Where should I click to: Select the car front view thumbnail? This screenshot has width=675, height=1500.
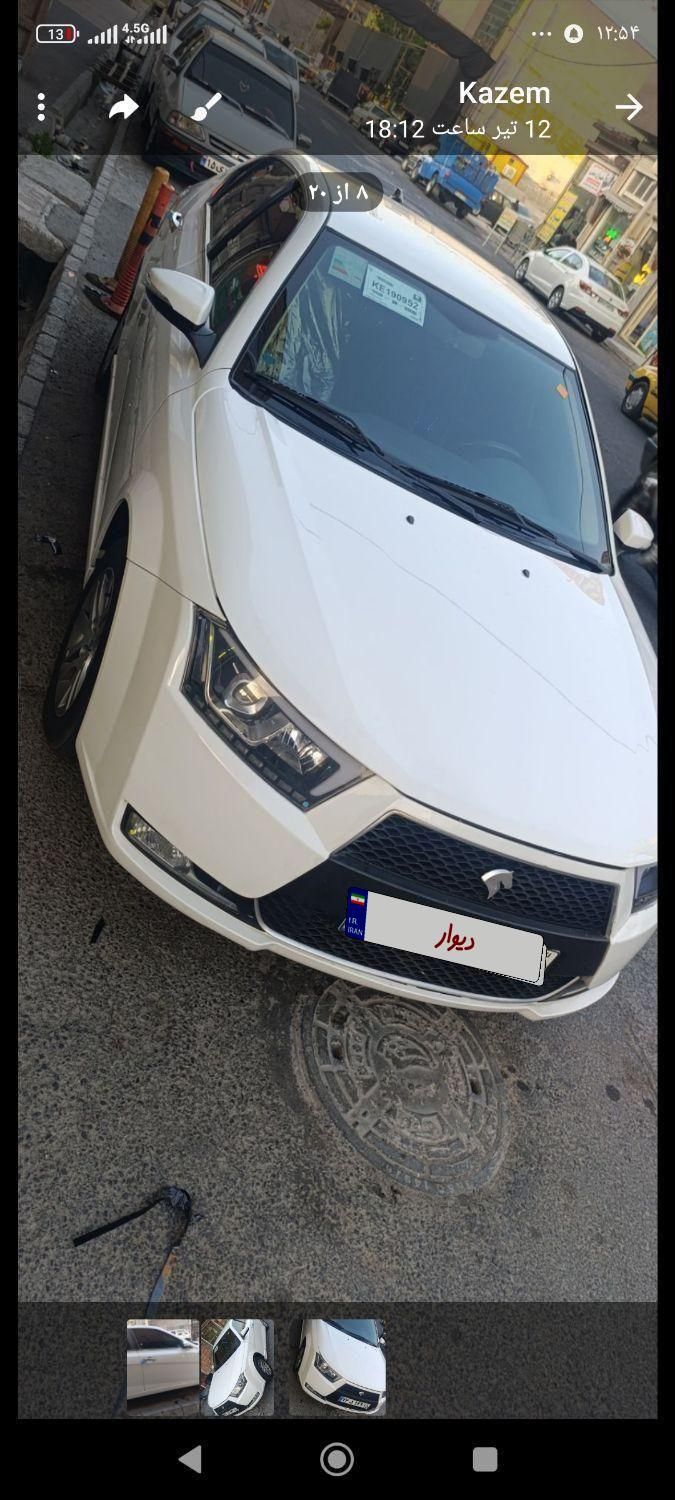pyautogui.click(x=337, y=1367)
